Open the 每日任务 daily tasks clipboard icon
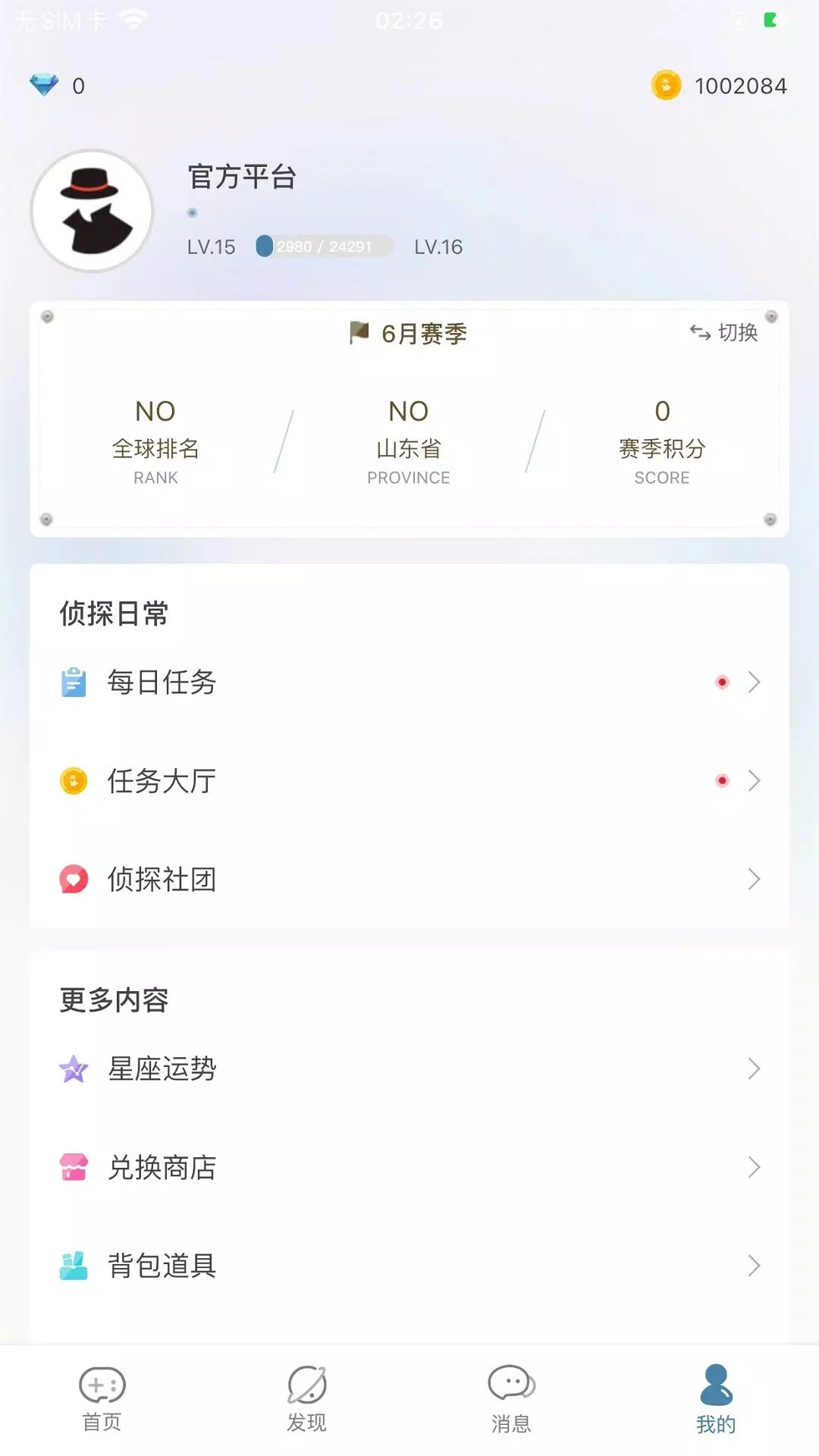This screenshot has height=1456, width=819. (73, 682)
